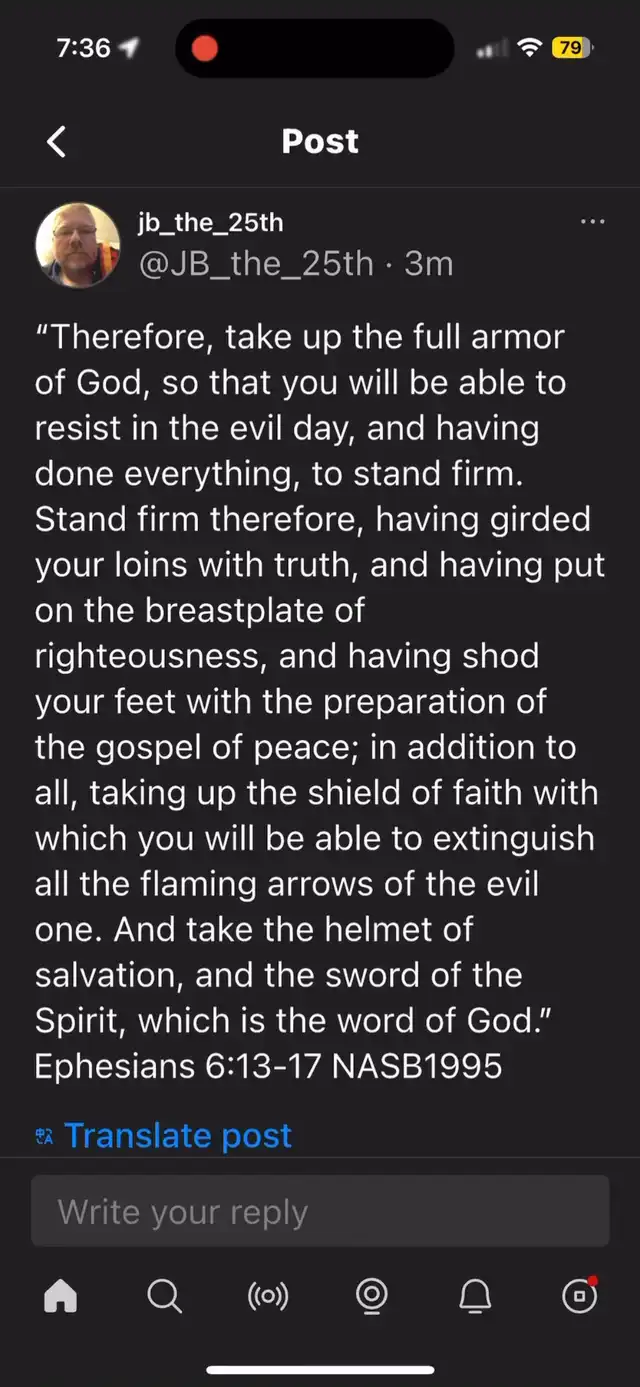Screen dimensions: 640x1387
Task: Go back using the top arrow
Action: click(57, 142)
